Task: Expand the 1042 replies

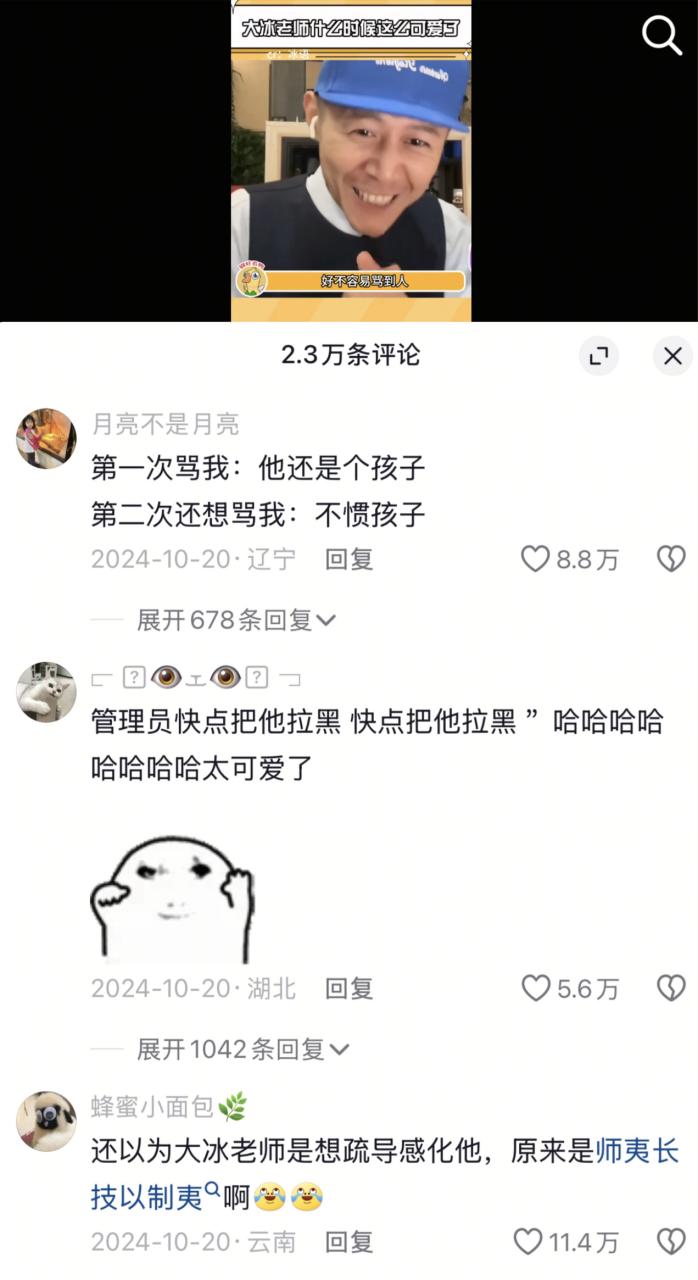Action: pos(243,1049)
